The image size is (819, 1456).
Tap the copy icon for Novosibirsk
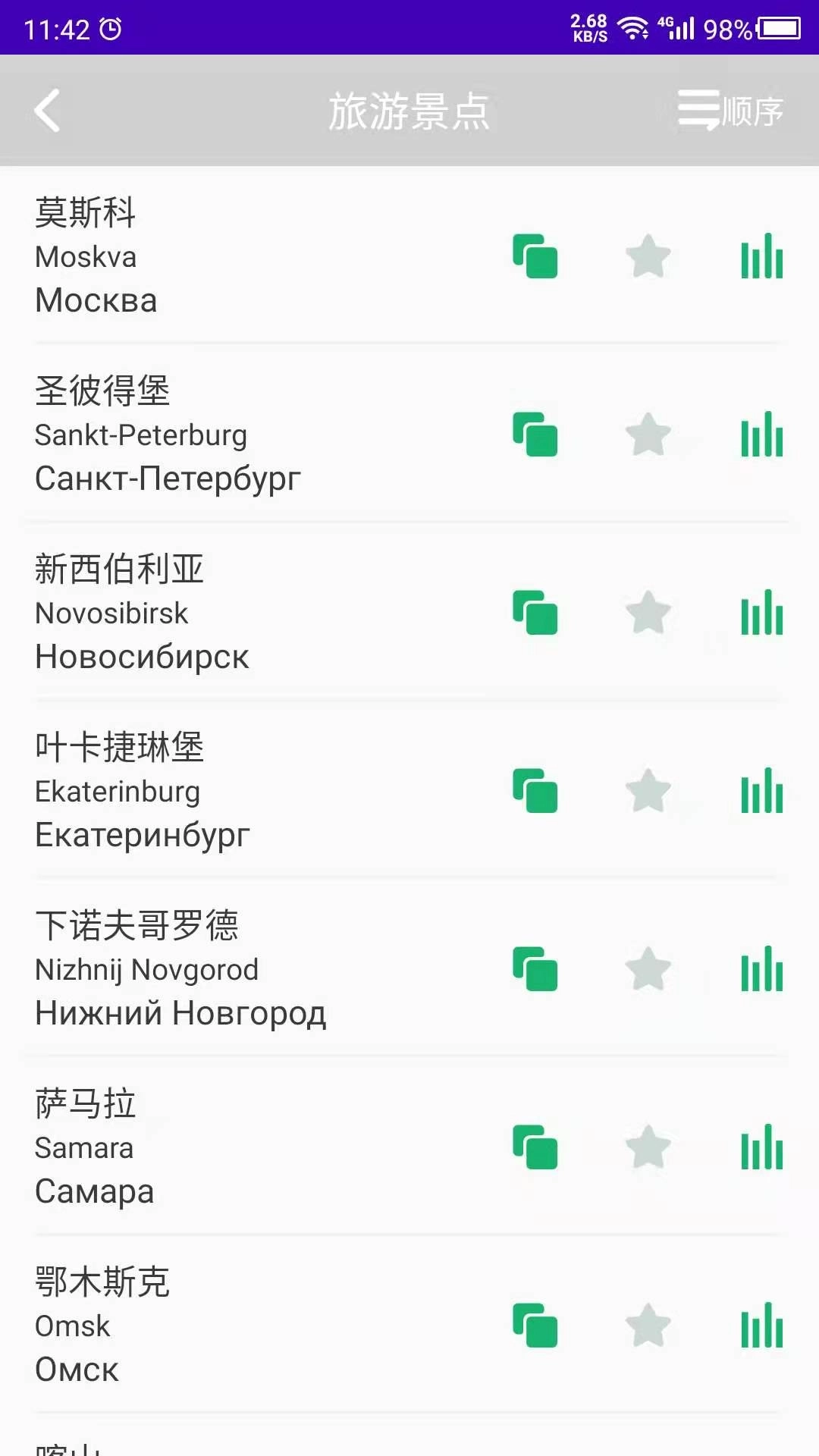(x=536, y=613)
